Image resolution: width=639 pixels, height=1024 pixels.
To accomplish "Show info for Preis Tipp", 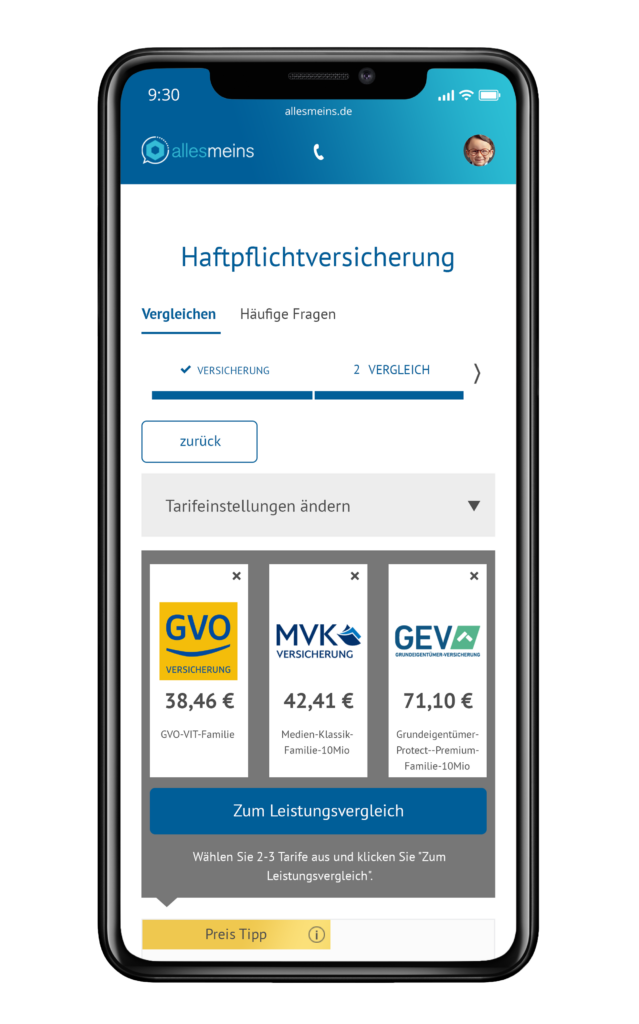I will [x=316, y=935].
